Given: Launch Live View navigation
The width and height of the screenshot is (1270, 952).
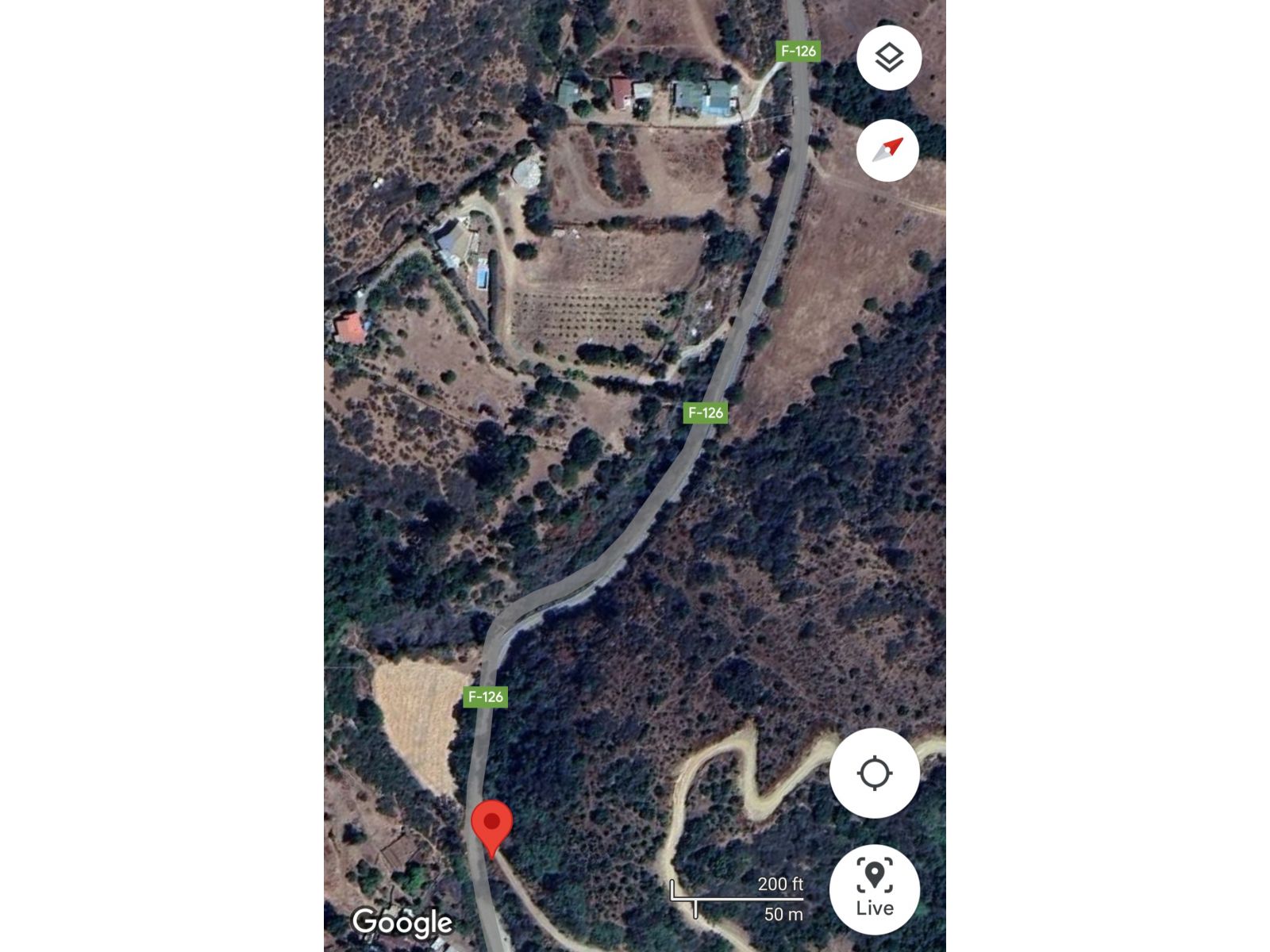Looking at the screenshot, I should click(x=875, y=889).
